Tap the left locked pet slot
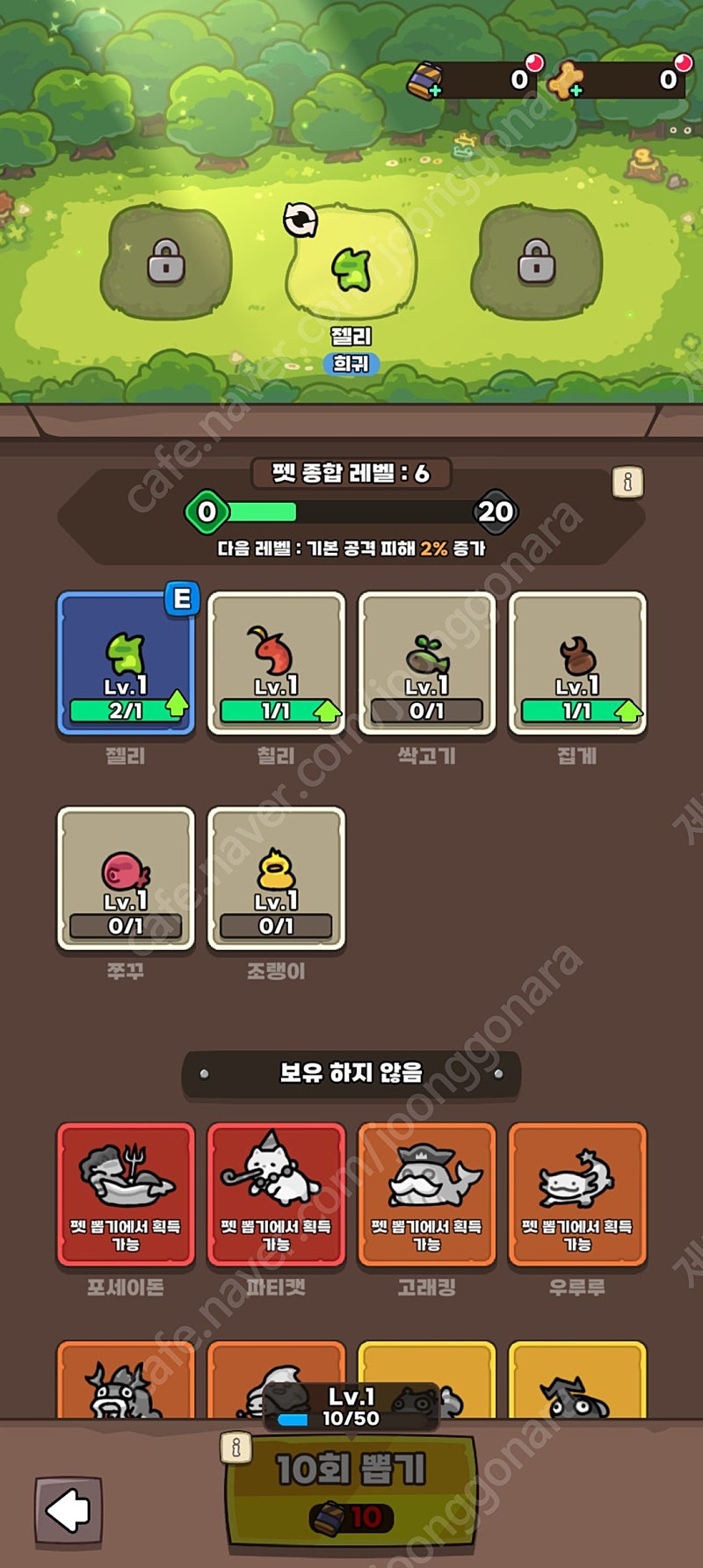 (166, 262)
